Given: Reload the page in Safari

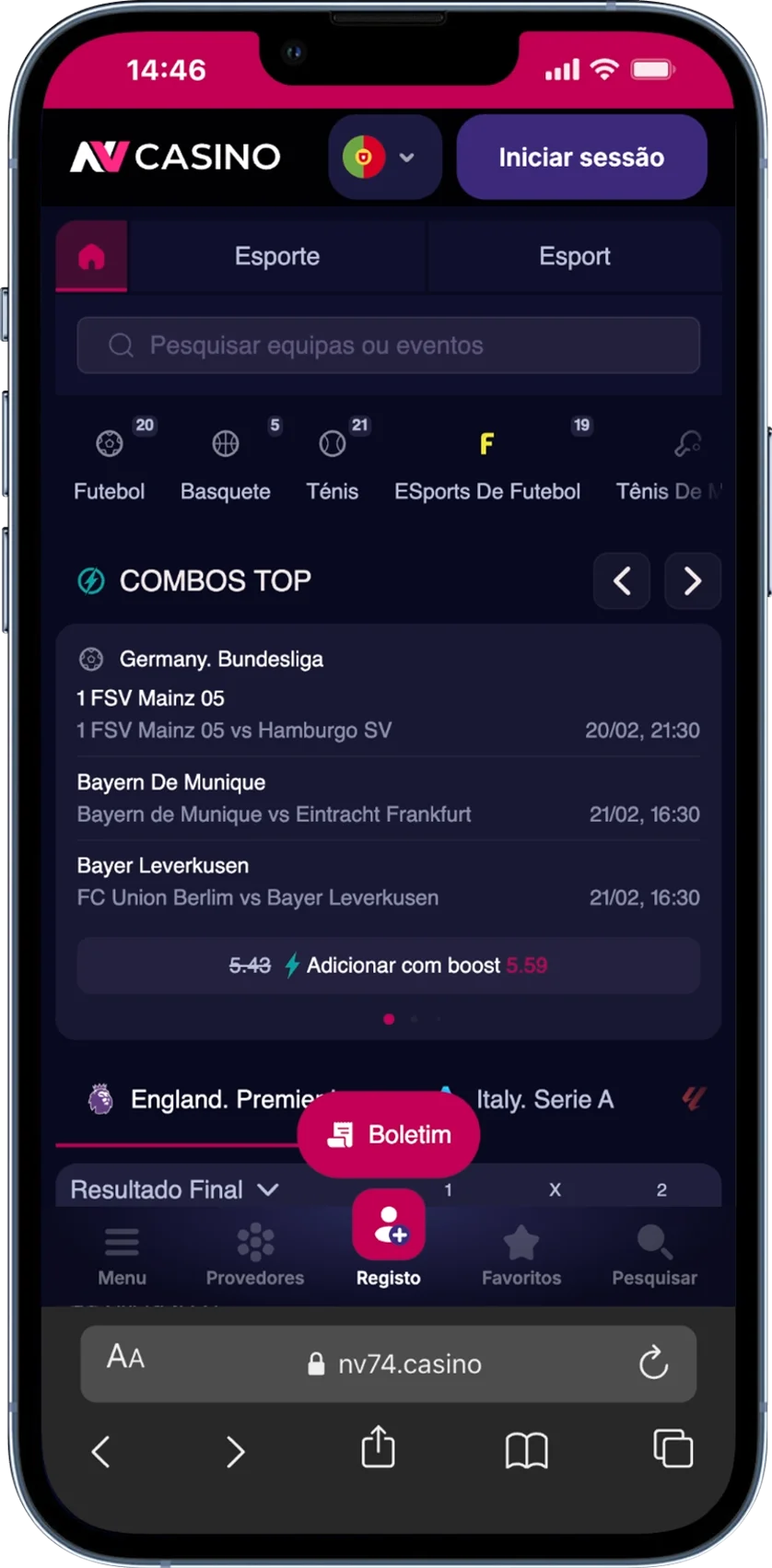Looking at the screenshot, I should coord(653,1363).
